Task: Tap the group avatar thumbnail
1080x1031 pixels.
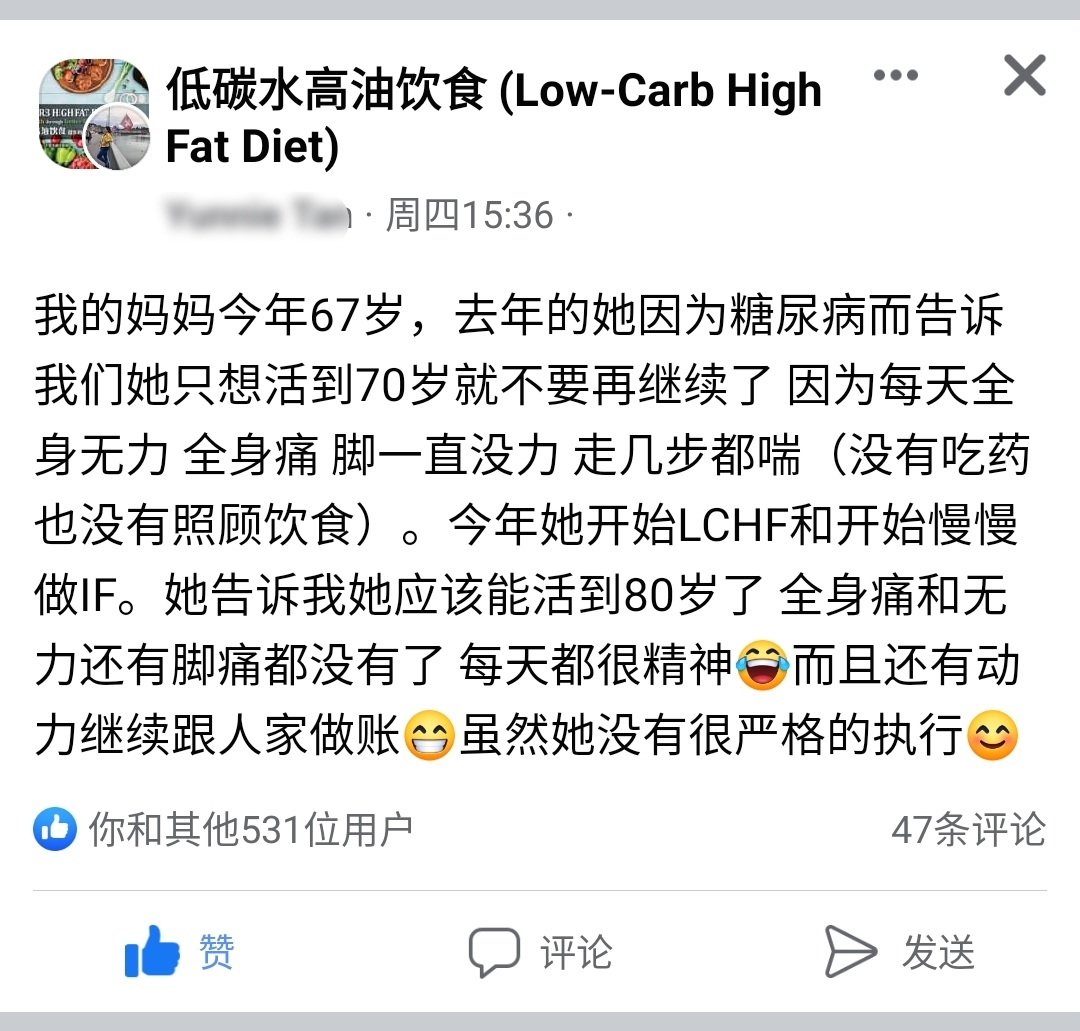Action: click(x=94, y=114)
